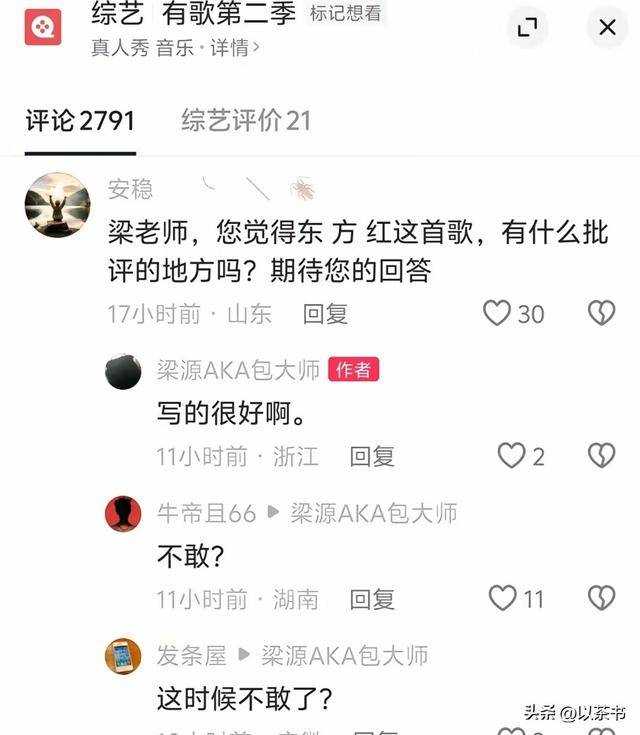Open 发条屋's profile avatar
The width and height of the screenshot is (640, 735).
point(123,657)
